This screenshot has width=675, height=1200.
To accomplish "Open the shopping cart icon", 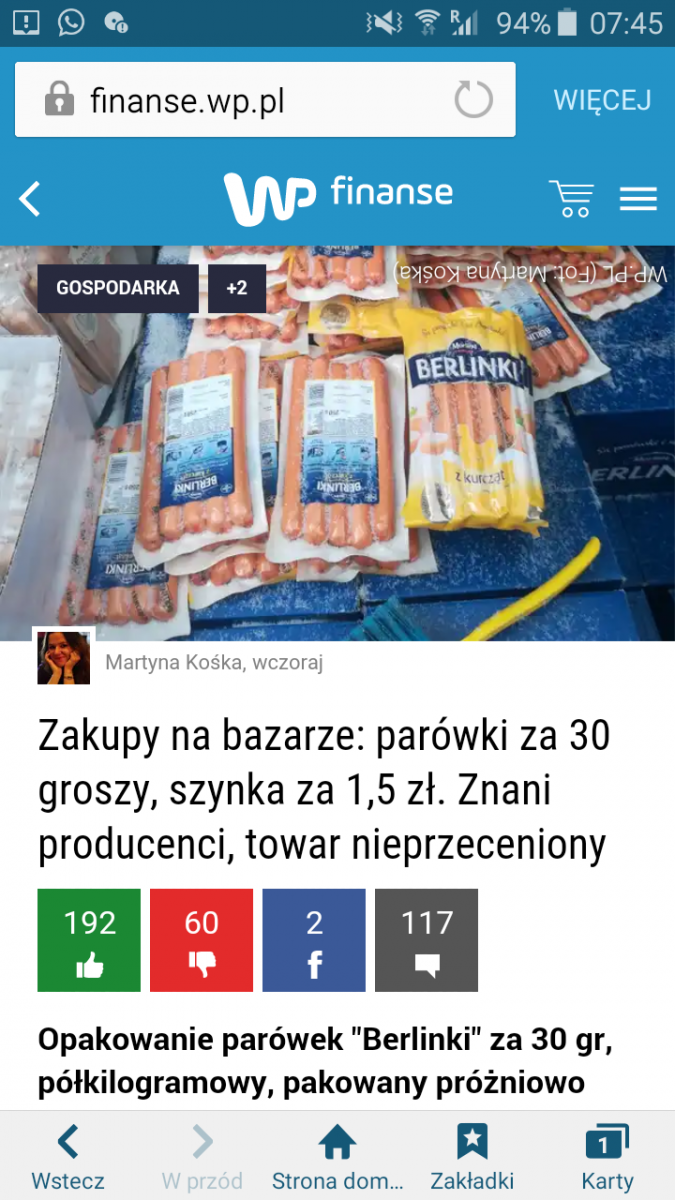I will 571,198.
